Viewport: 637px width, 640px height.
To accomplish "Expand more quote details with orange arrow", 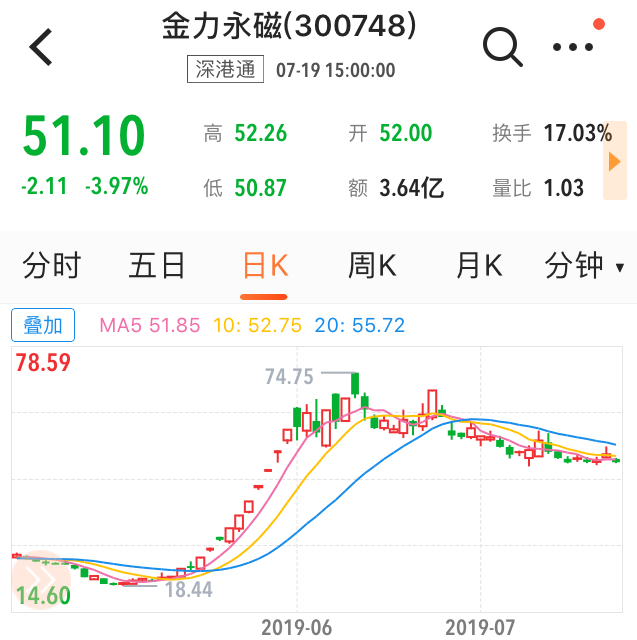I will pos(615,161).
